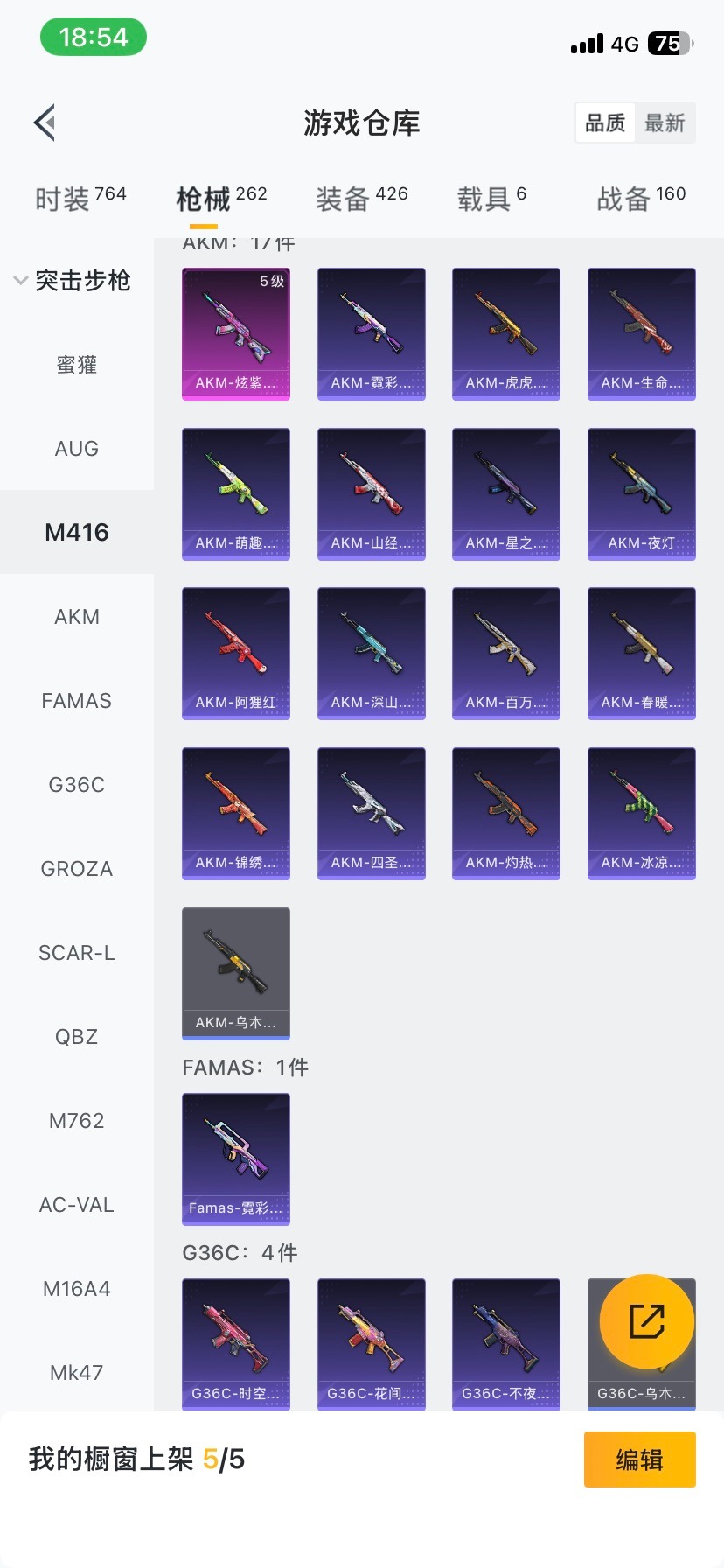Switch sorting to 最新
The width and height of the screenshot is (724, 1568).
coord(665,122)
